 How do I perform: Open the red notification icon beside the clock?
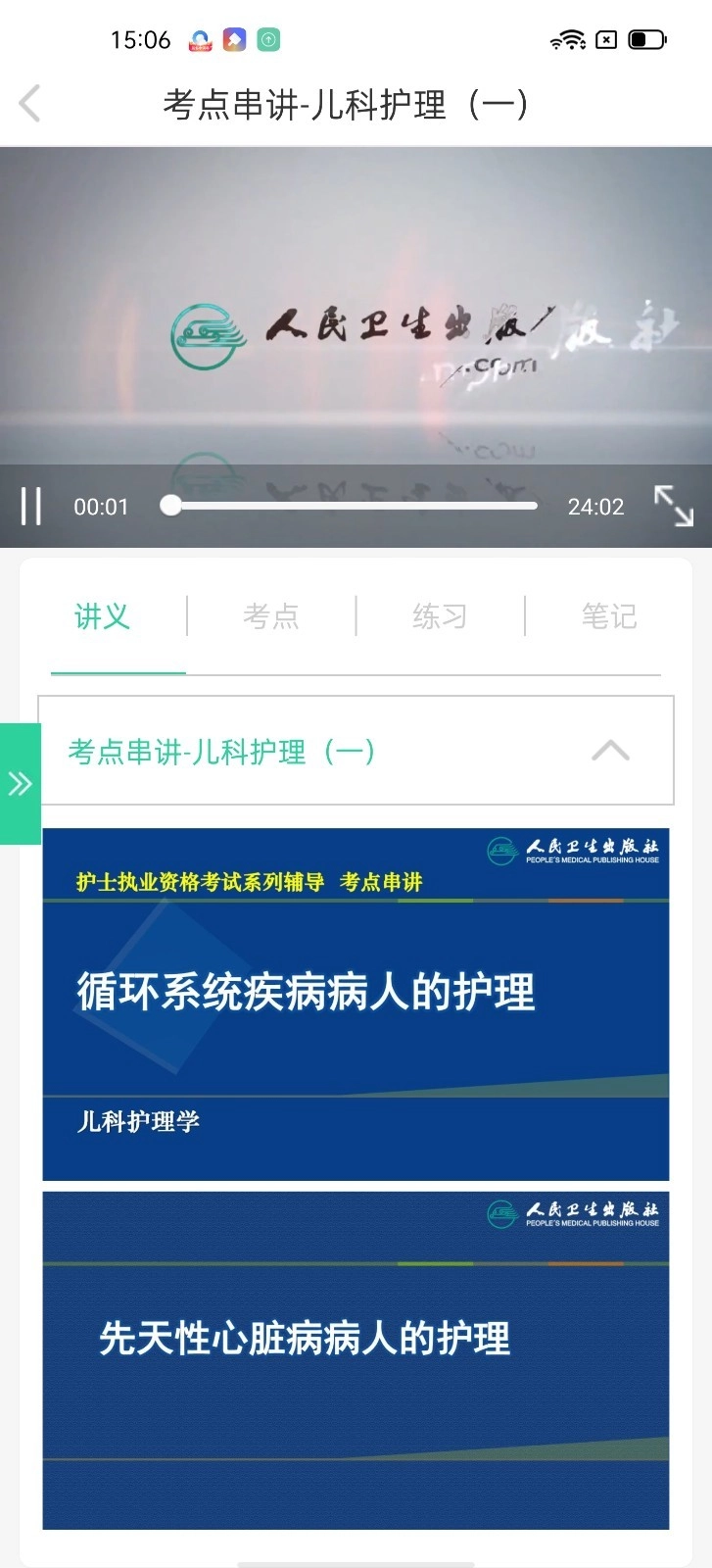click(199, 39)
